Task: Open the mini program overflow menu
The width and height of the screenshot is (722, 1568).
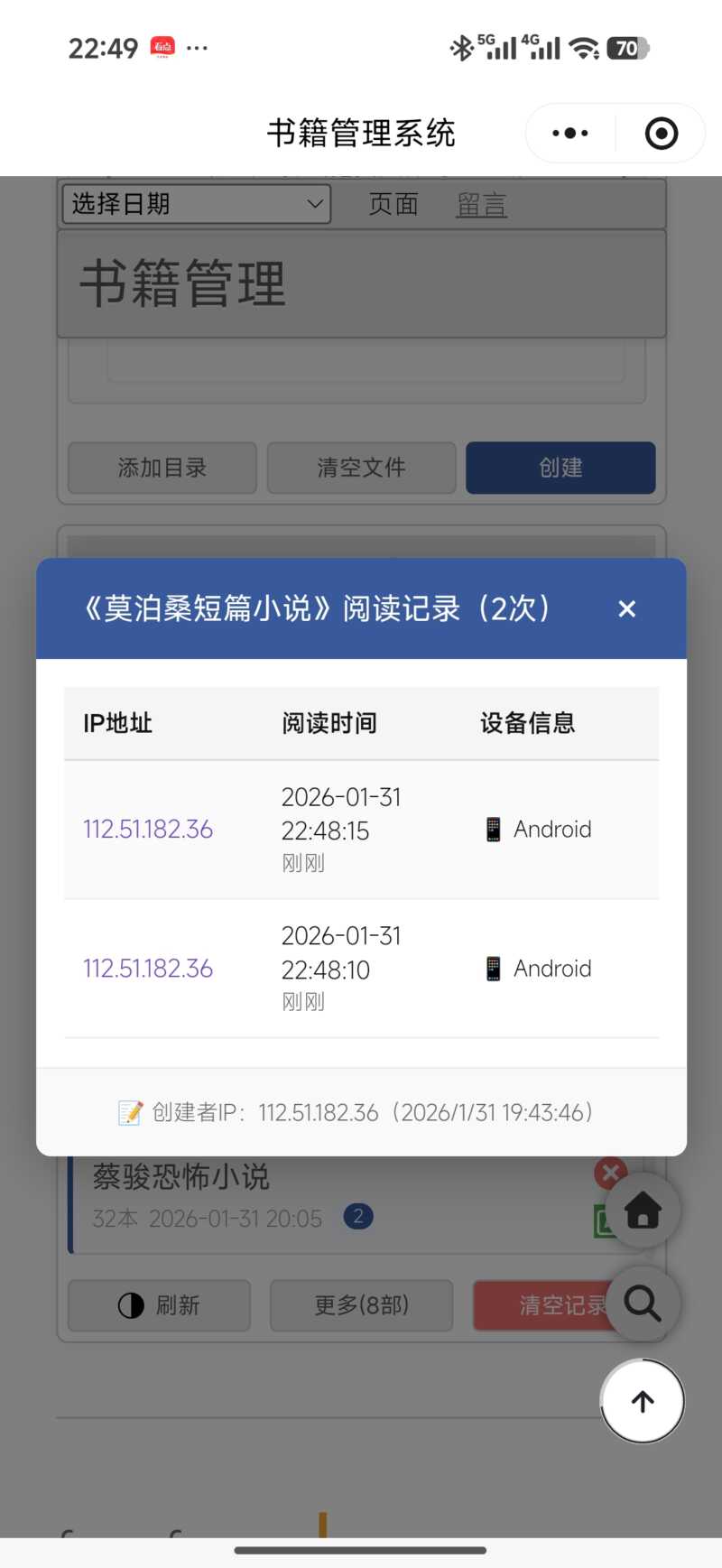Action: point(570,134)
